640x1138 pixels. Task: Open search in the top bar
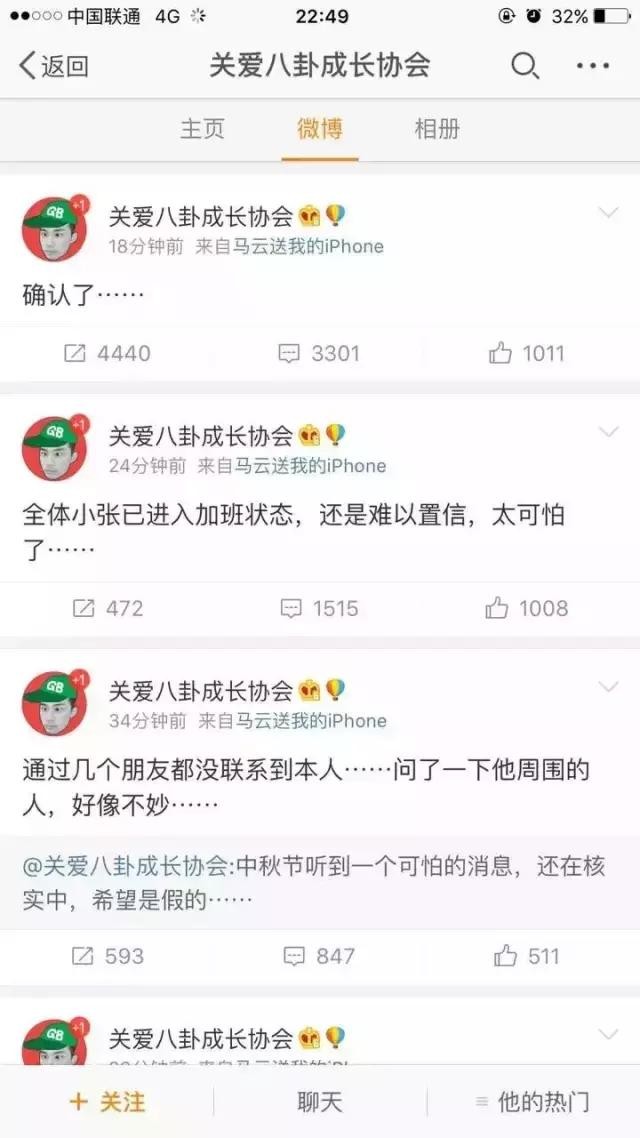click(x=524, y=66)
